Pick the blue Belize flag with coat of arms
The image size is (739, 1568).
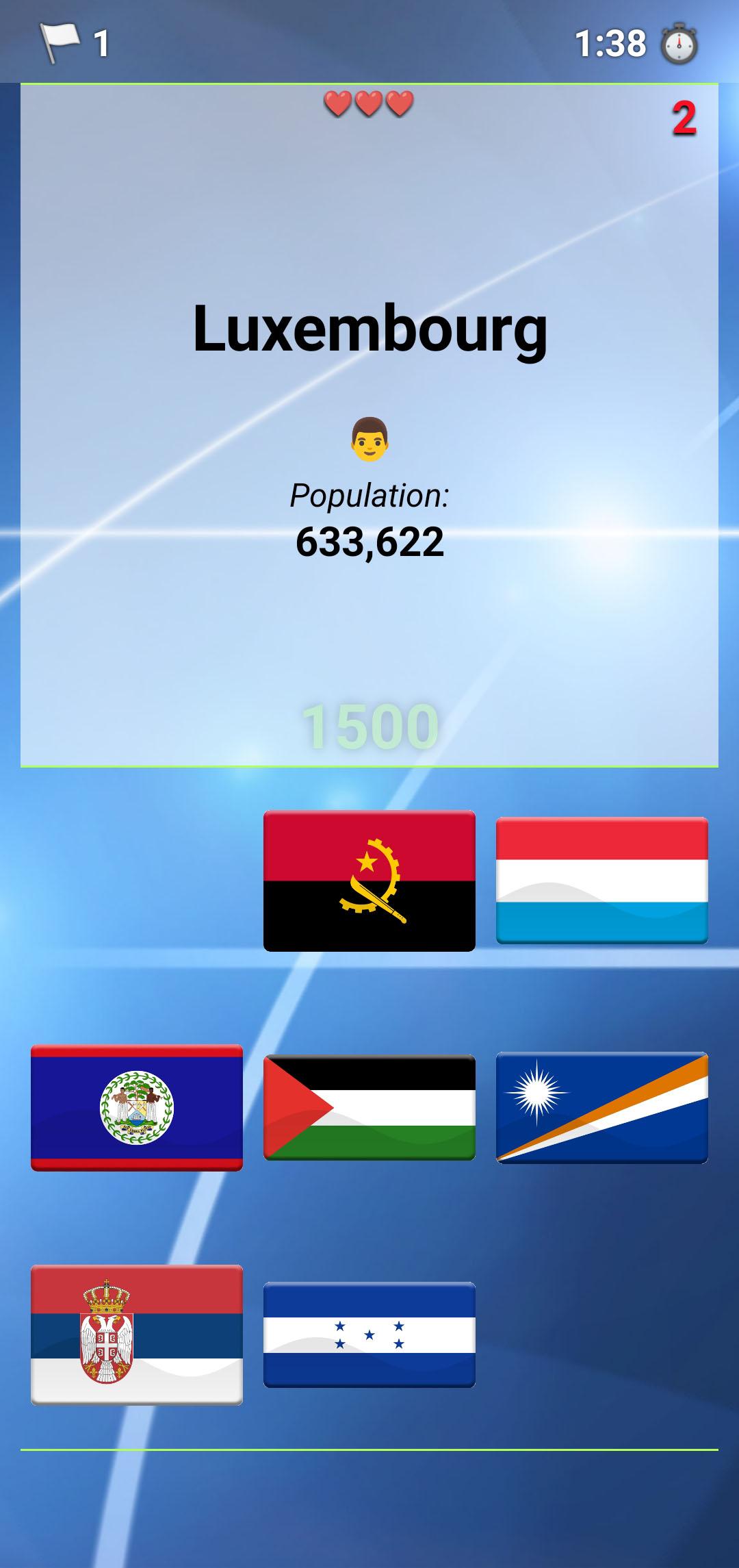pos(137,1107)
